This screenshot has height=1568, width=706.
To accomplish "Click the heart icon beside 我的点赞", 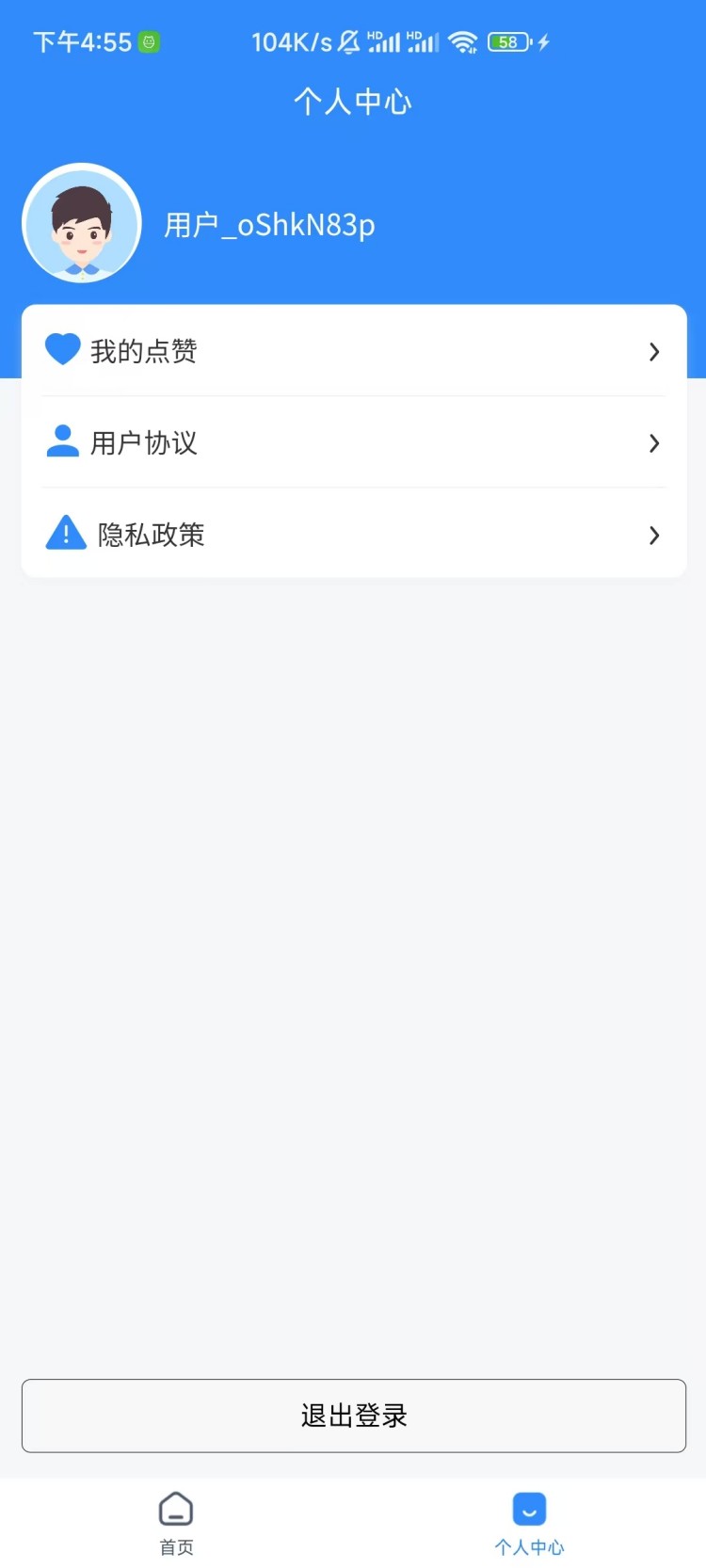I will pos(61,348).
